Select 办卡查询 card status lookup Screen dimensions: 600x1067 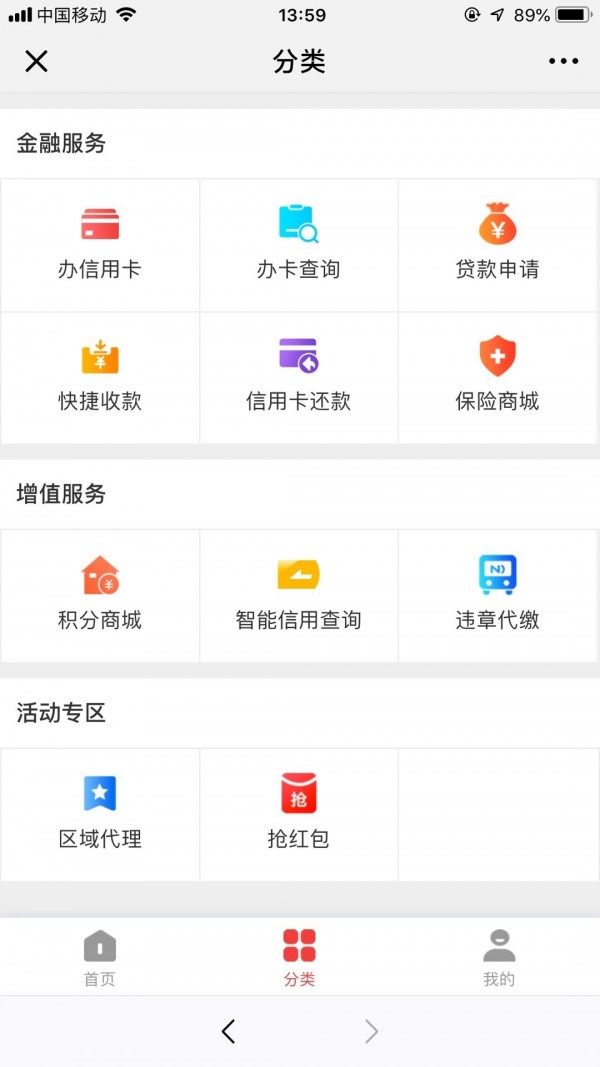[x=299, y=244]
